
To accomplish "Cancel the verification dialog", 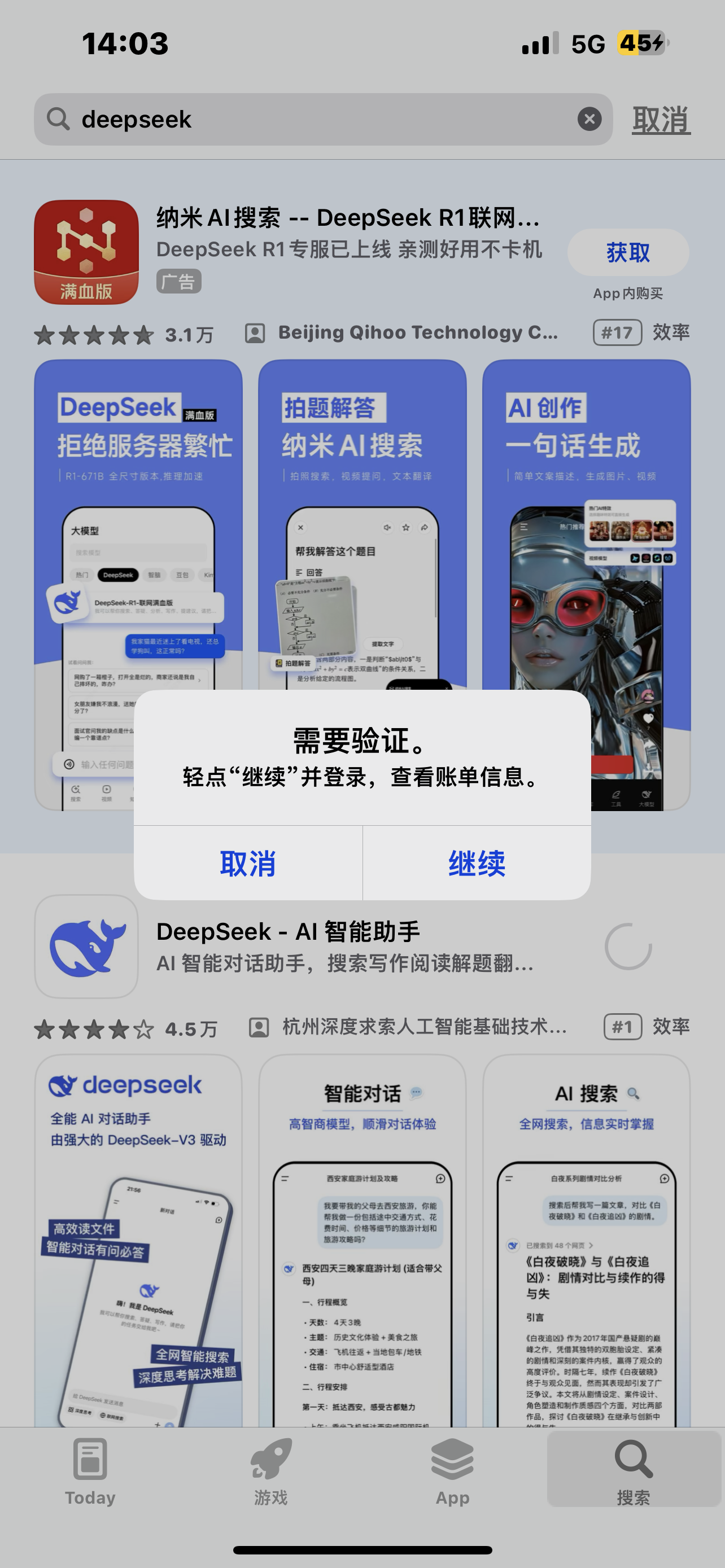I will click(248, 863).
